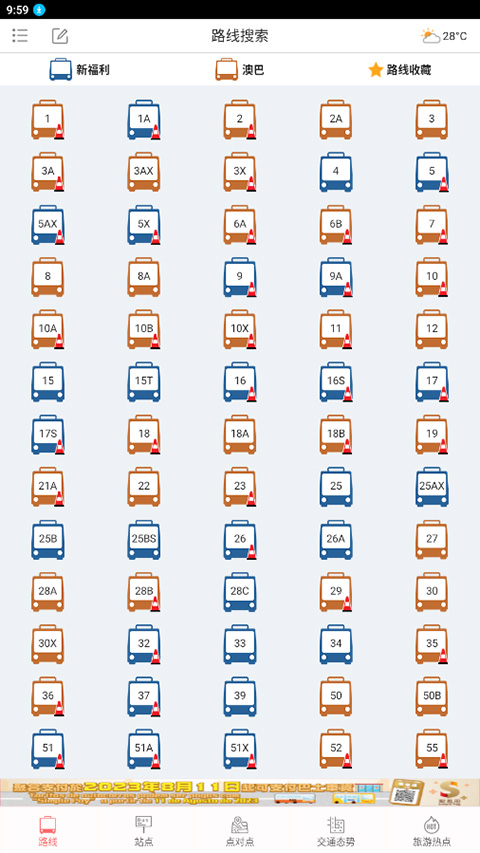480x853 pixels.
Task: View bus route 9A
Action: tap(336, 276)
